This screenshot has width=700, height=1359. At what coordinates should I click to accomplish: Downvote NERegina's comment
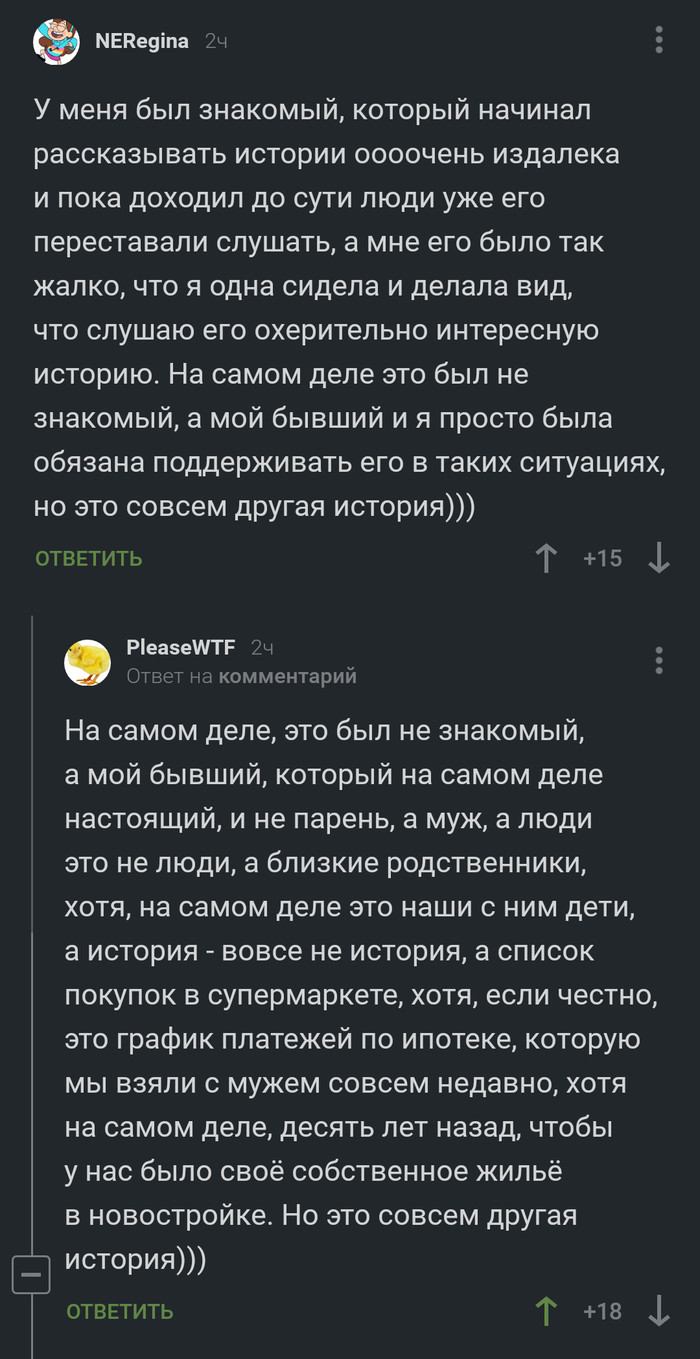point(659,558)
